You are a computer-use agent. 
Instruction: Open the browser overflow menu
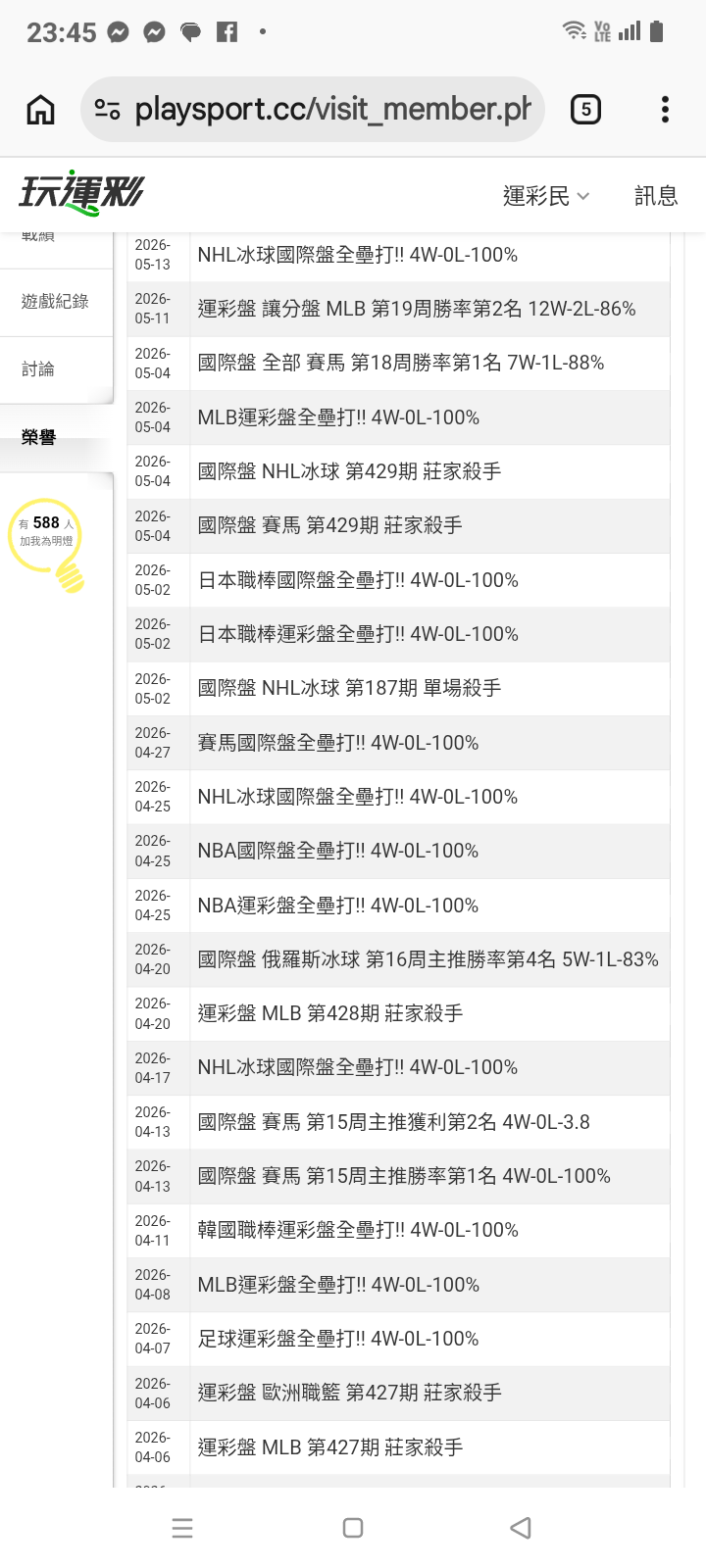click(665, 109)
